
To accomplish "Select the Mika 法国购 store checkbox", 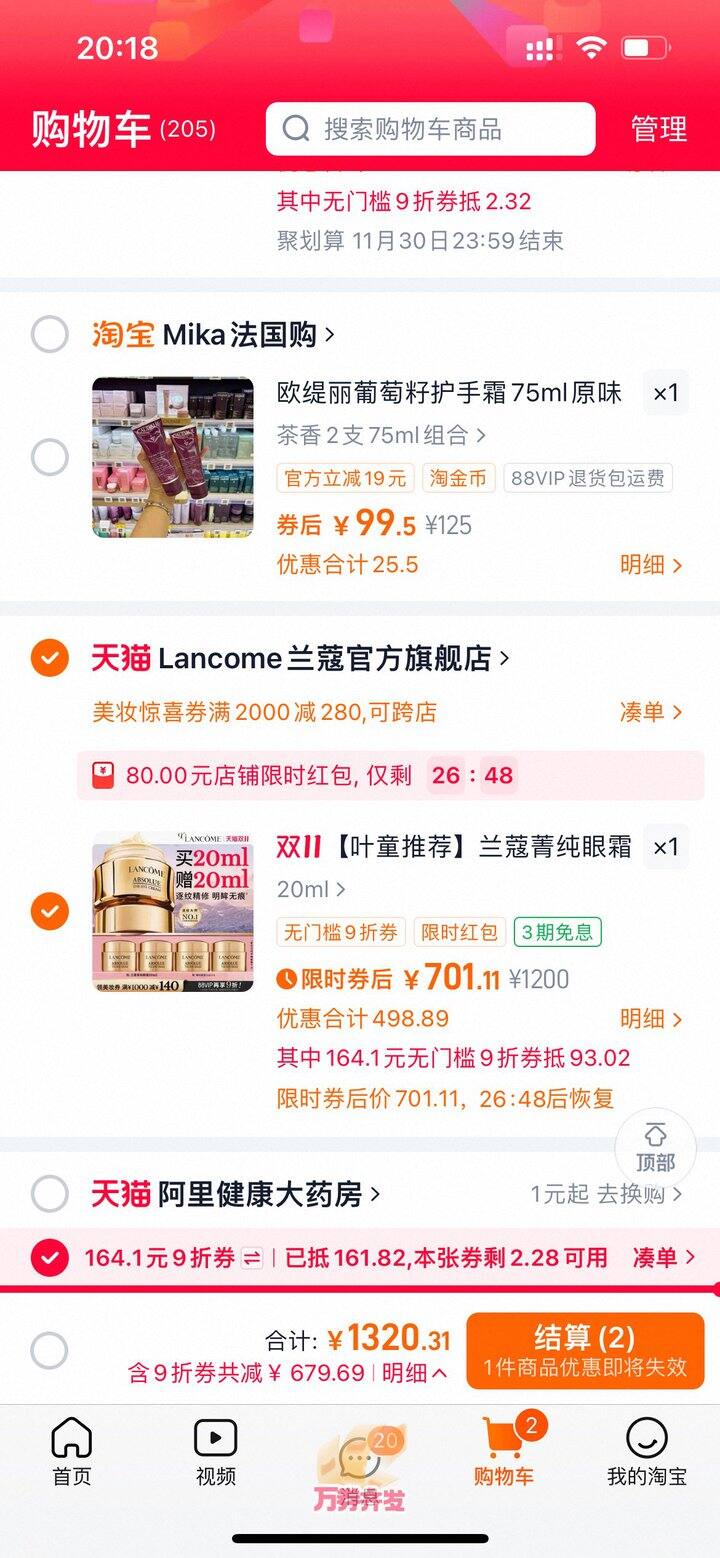I will coord(49,334).
